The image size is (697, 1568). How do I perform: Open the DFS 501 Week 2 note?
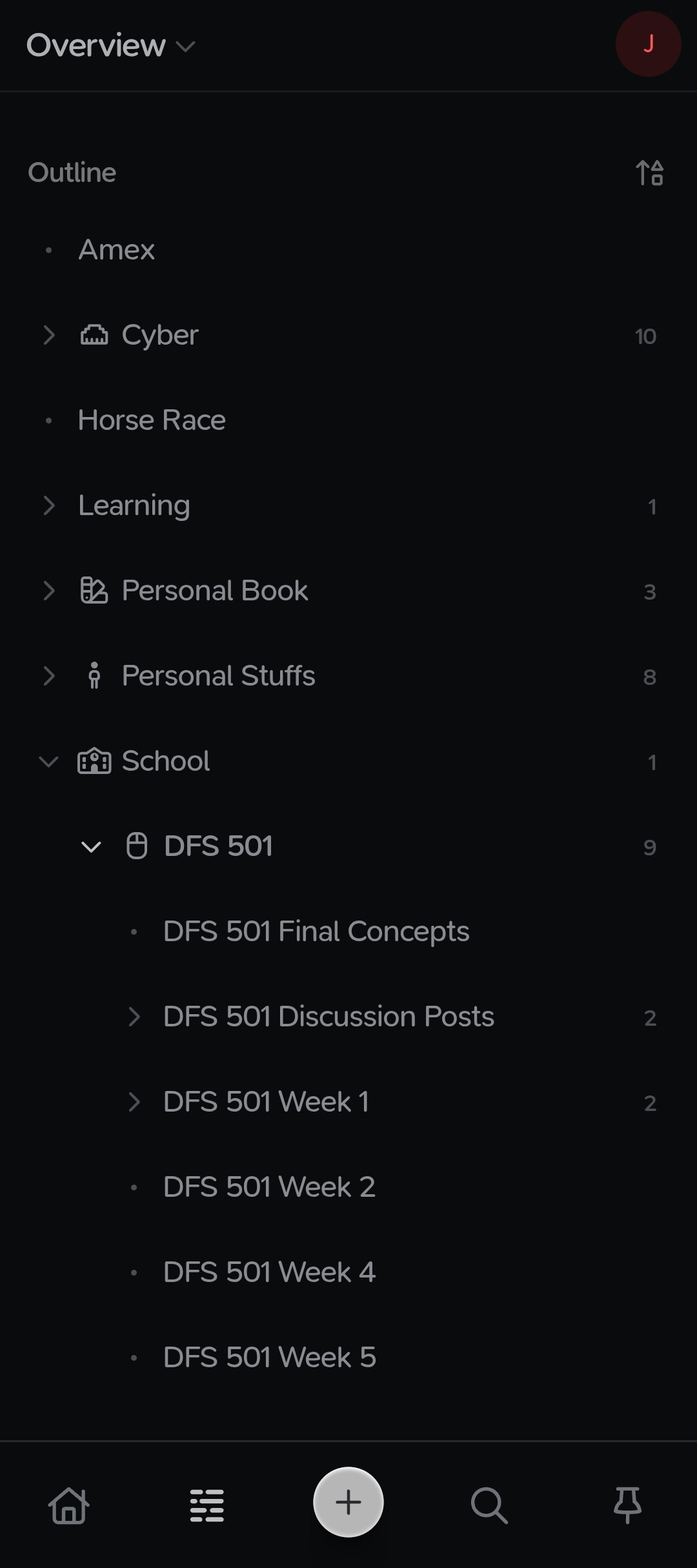[269, 1187]
